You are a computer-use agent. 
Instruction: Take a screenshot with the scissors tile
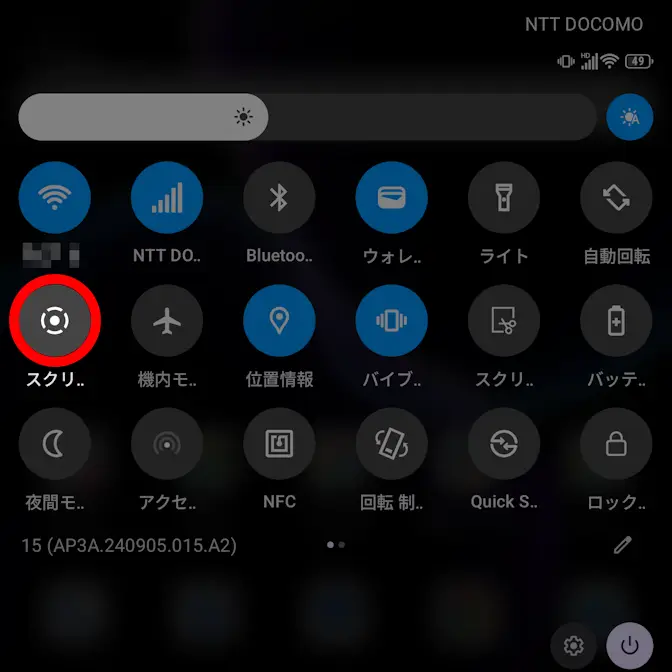(x=504, y=320)
